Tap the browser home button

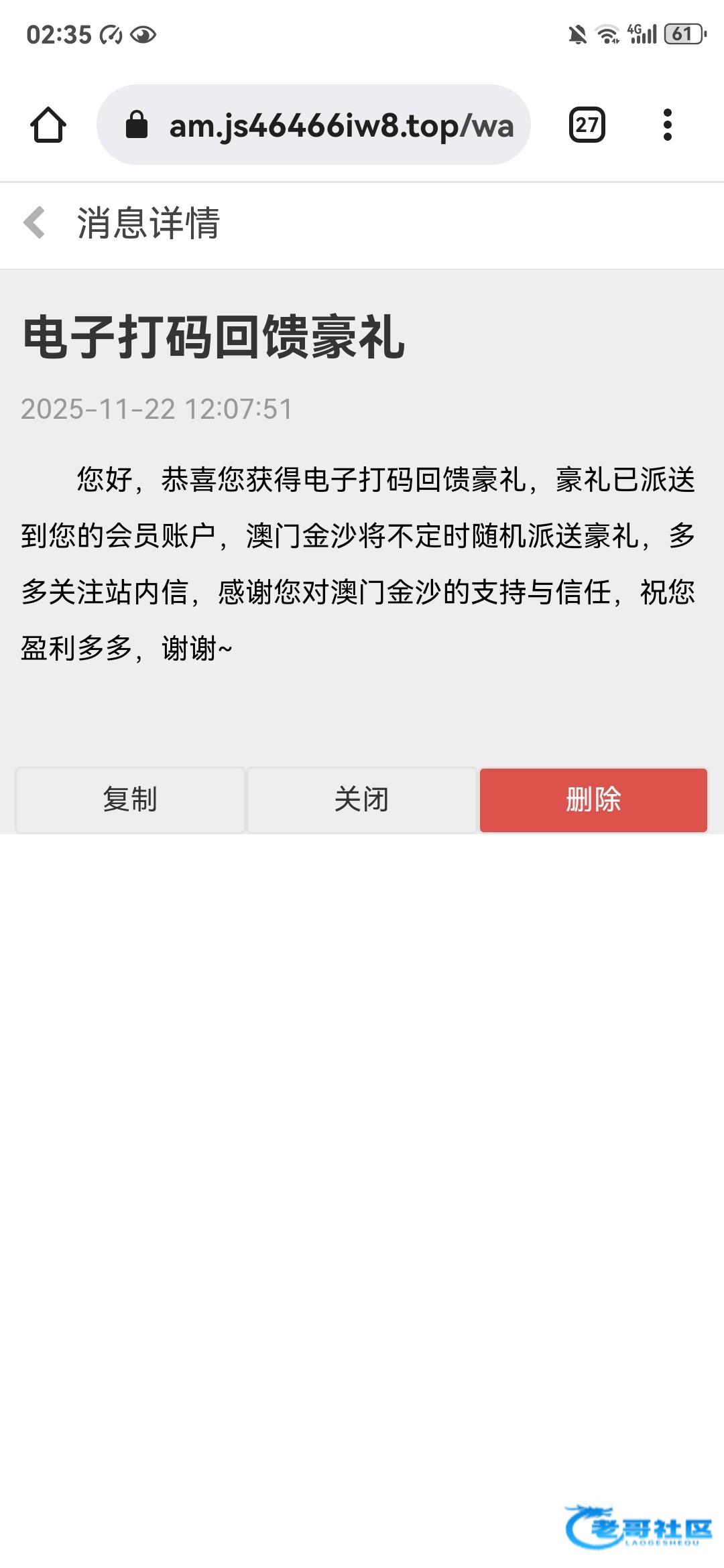48,125
